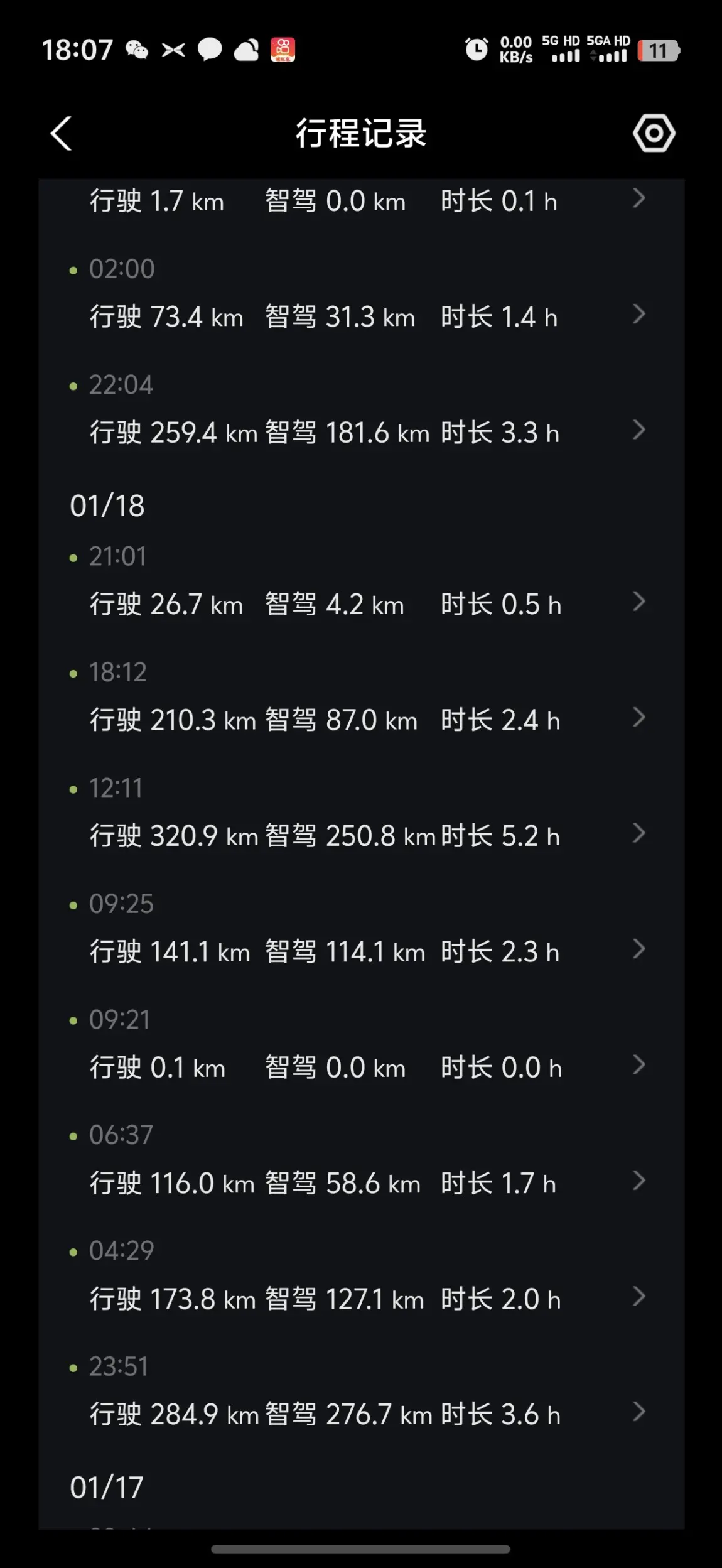The height and width of the screenshot is (1568, 722).
Task: Open the 09:21 trip of 0.1 km
Action: 361,1044
